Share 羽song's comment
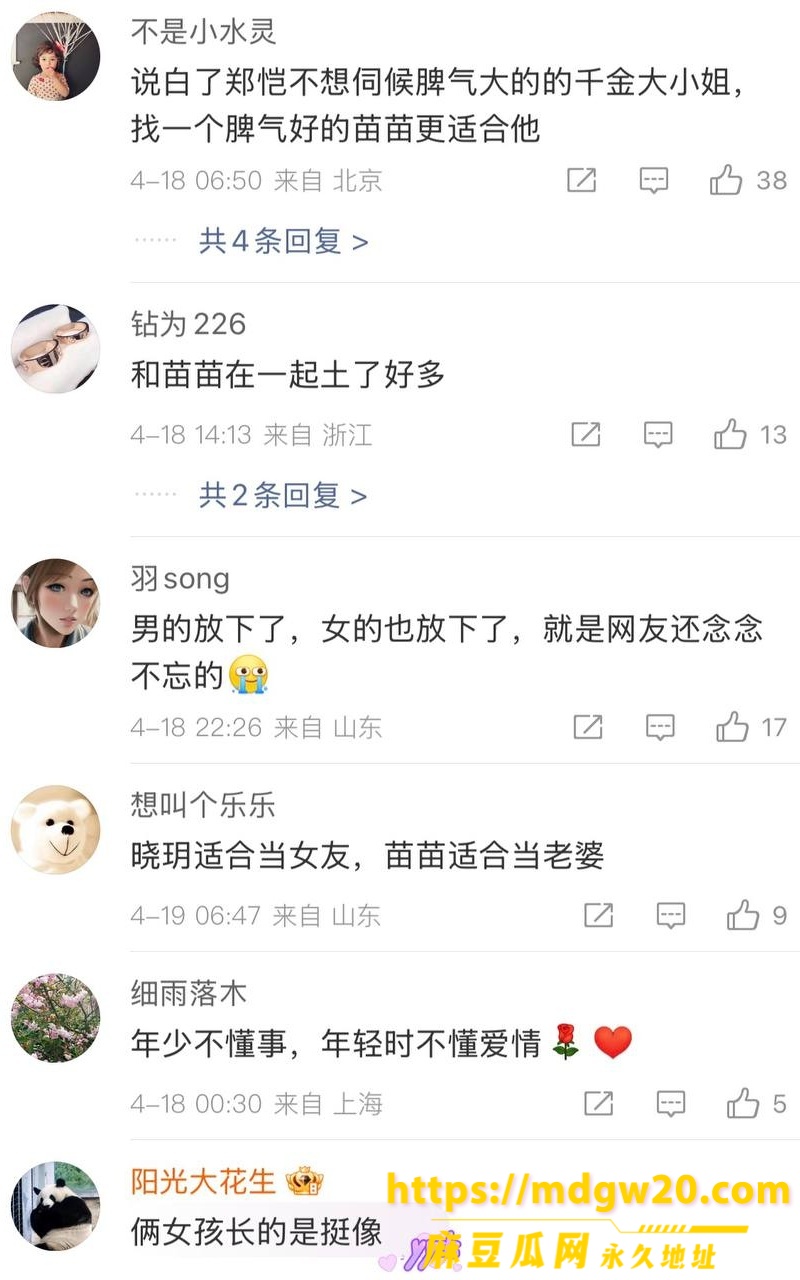 [x=588, y=727]
